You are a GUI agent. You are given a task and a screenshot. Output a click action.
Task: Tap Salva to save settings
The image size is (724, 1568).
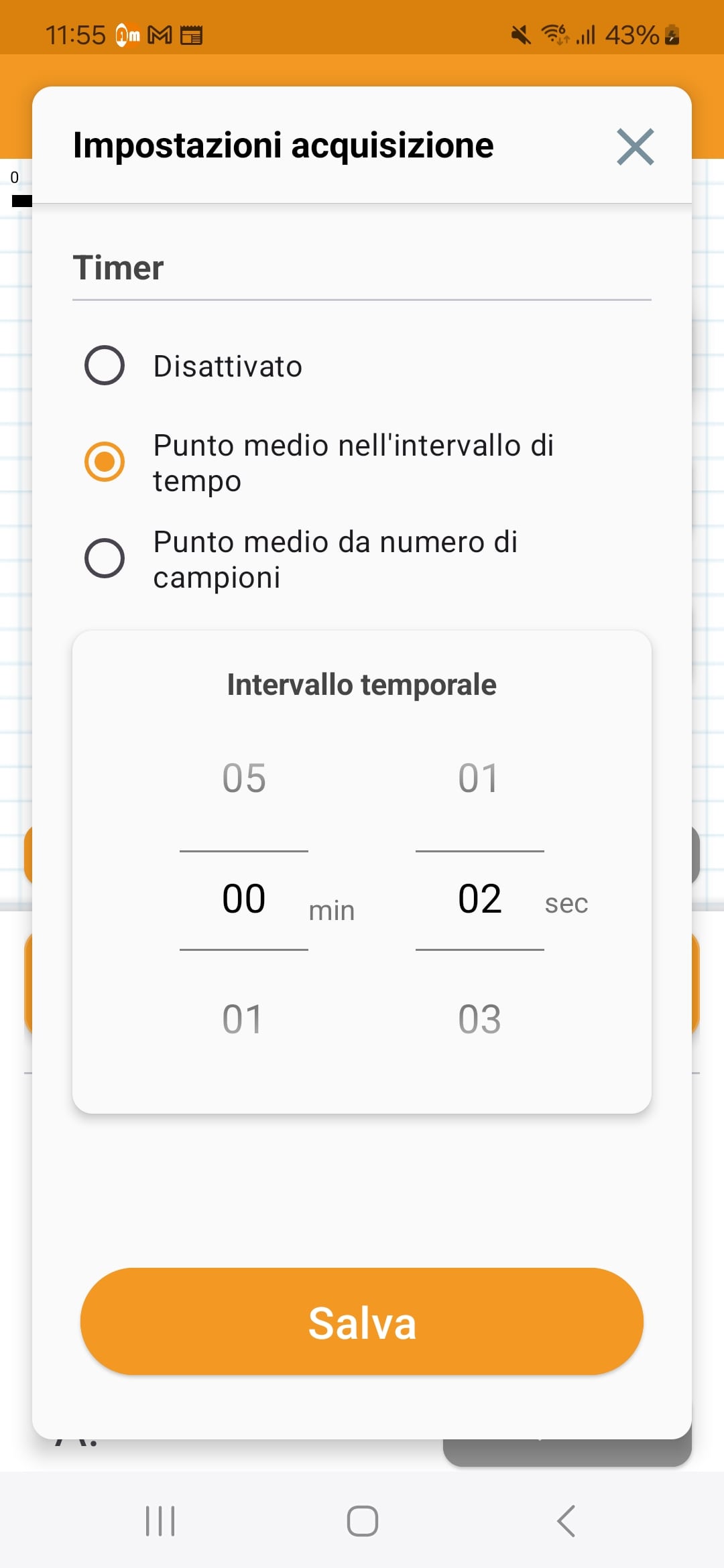362,1322
